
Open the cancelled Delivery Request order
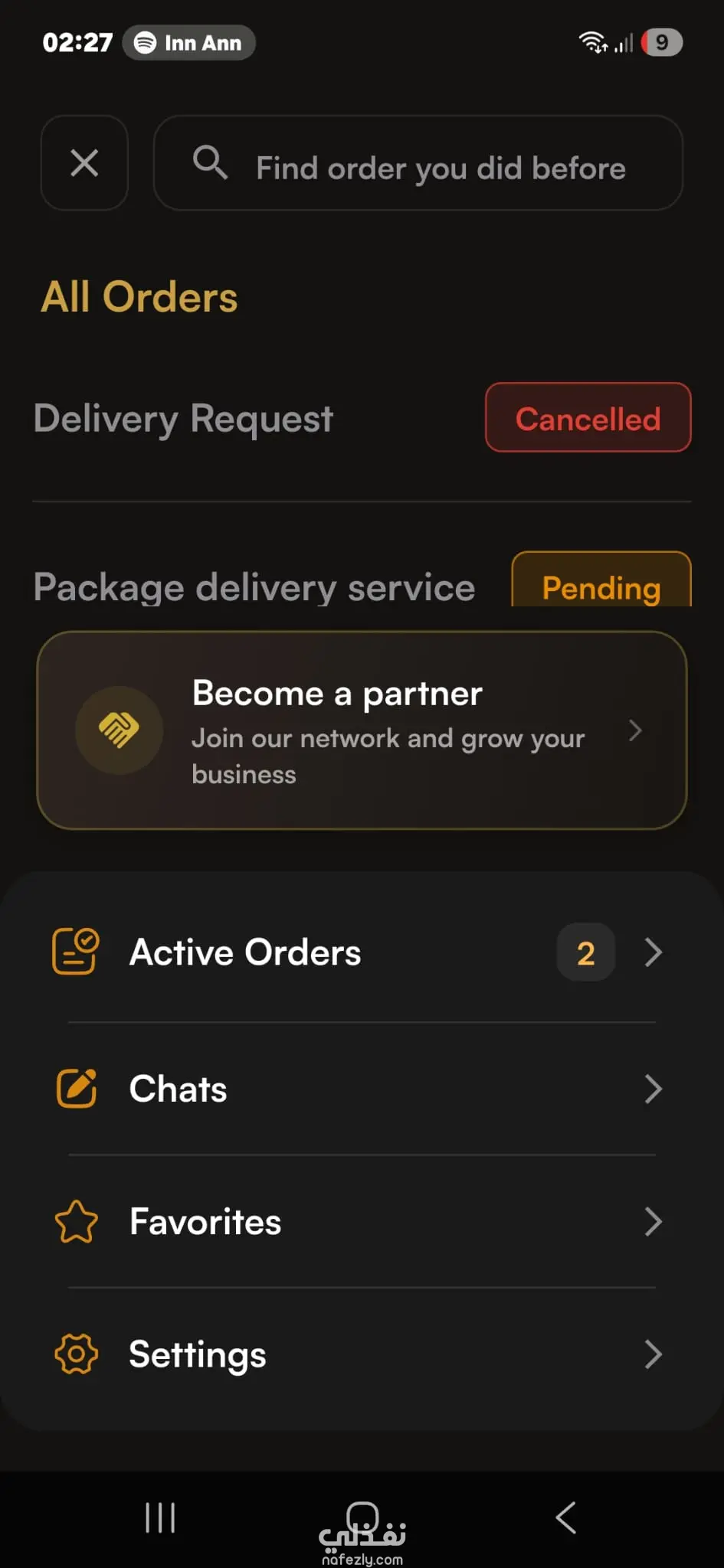pos(362,418)
